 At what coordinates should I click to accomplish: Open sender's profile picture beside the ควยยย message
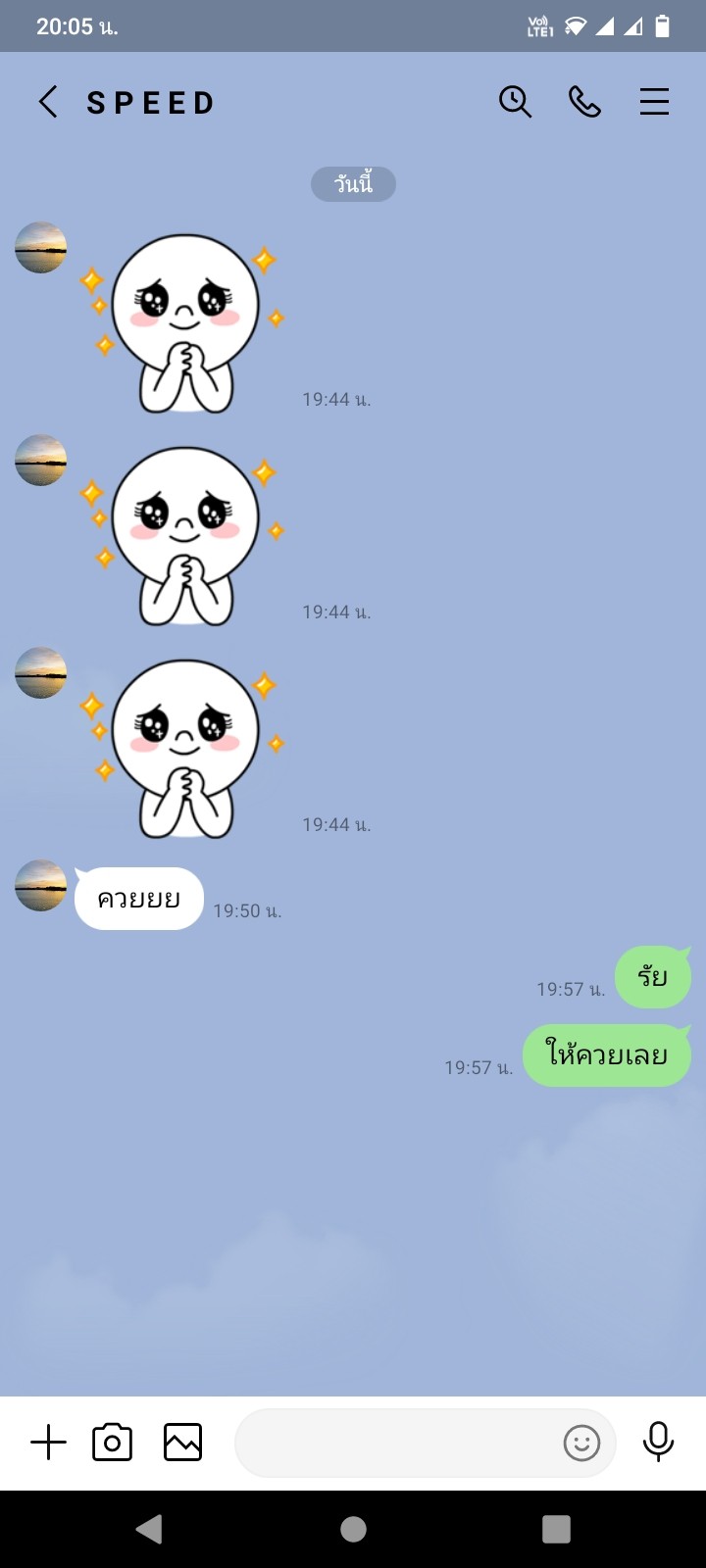[41, 886]
